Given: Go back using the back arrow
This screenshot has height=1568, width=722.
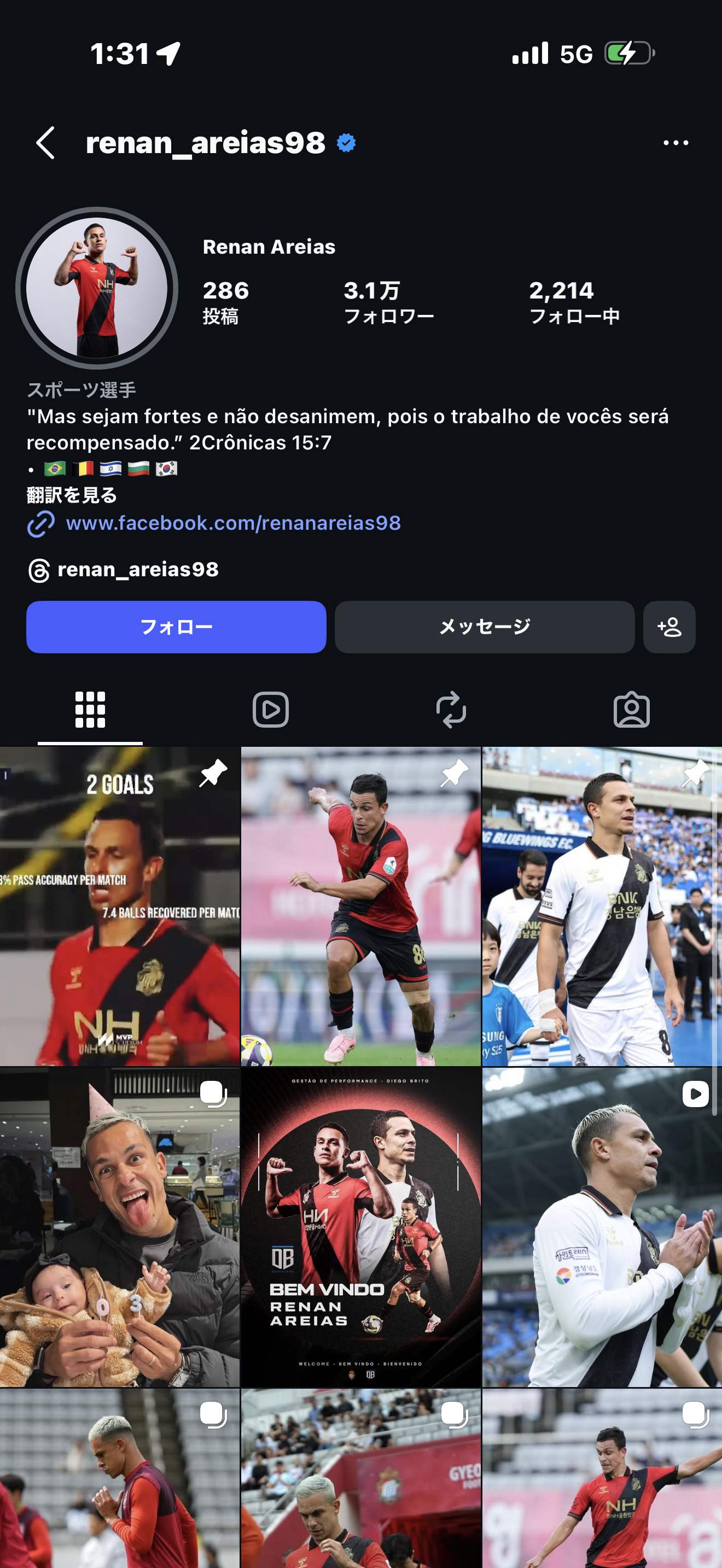Looking at the screenshot, I should pyautogui.click(x=45, y=143).
